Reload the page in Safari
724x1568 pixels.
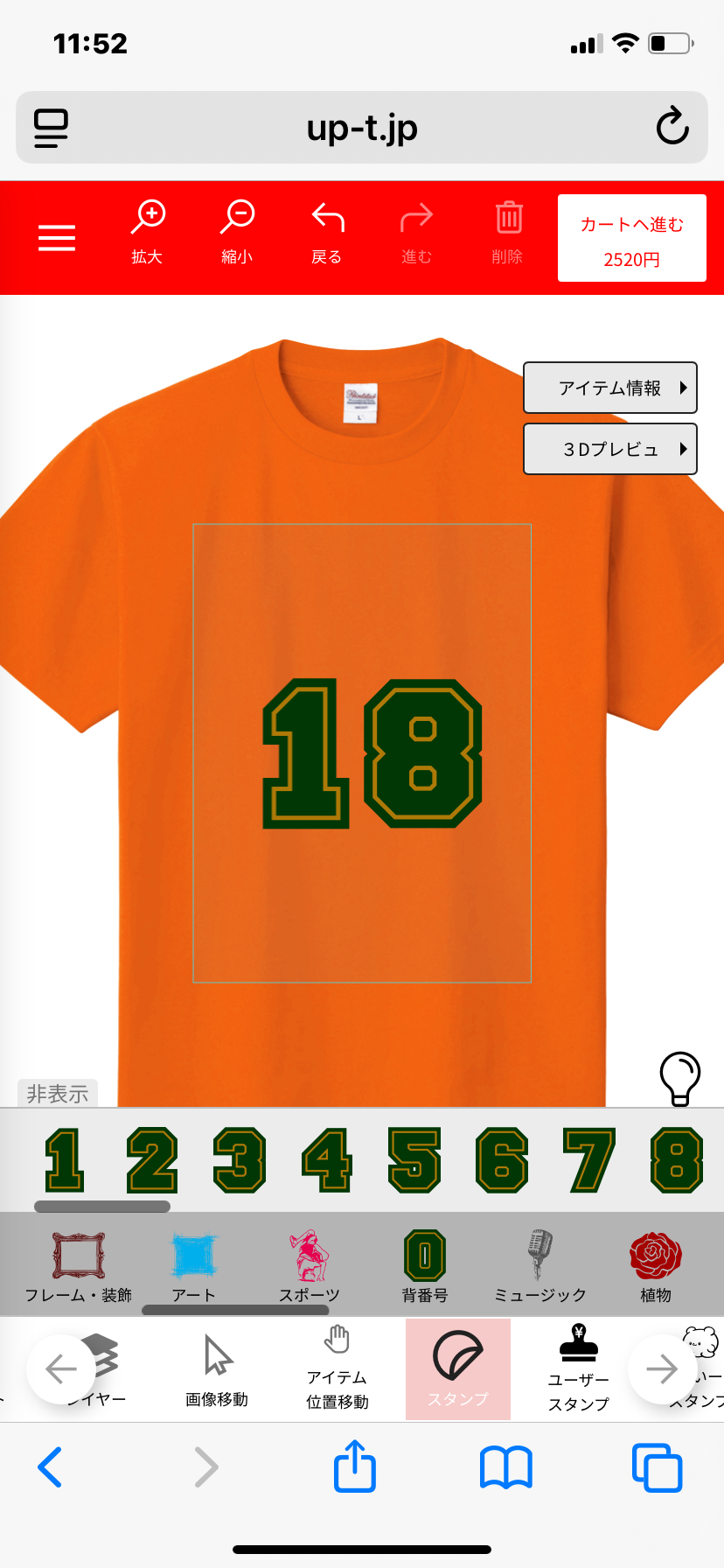pyautogui.click(x=672, y=127)
